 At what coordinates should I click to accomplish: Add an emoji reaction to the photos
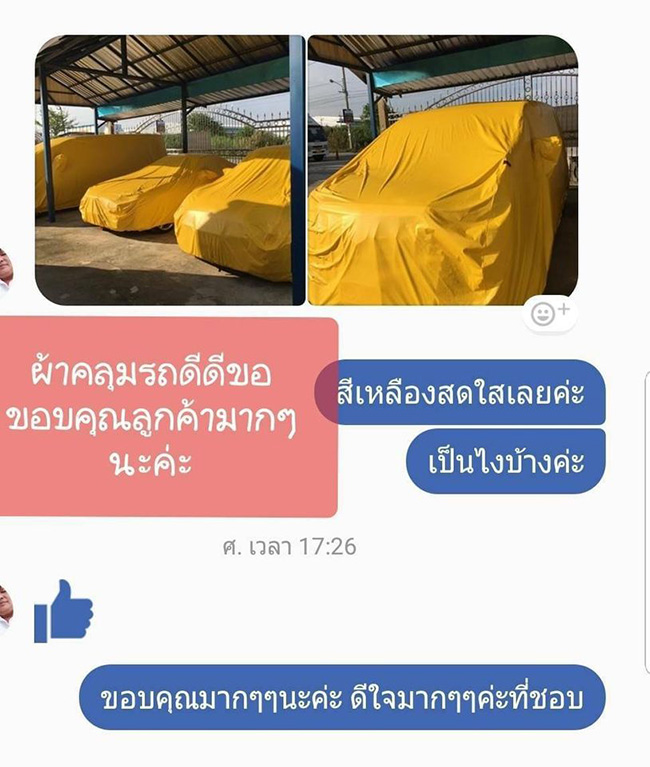pos(549,314)
